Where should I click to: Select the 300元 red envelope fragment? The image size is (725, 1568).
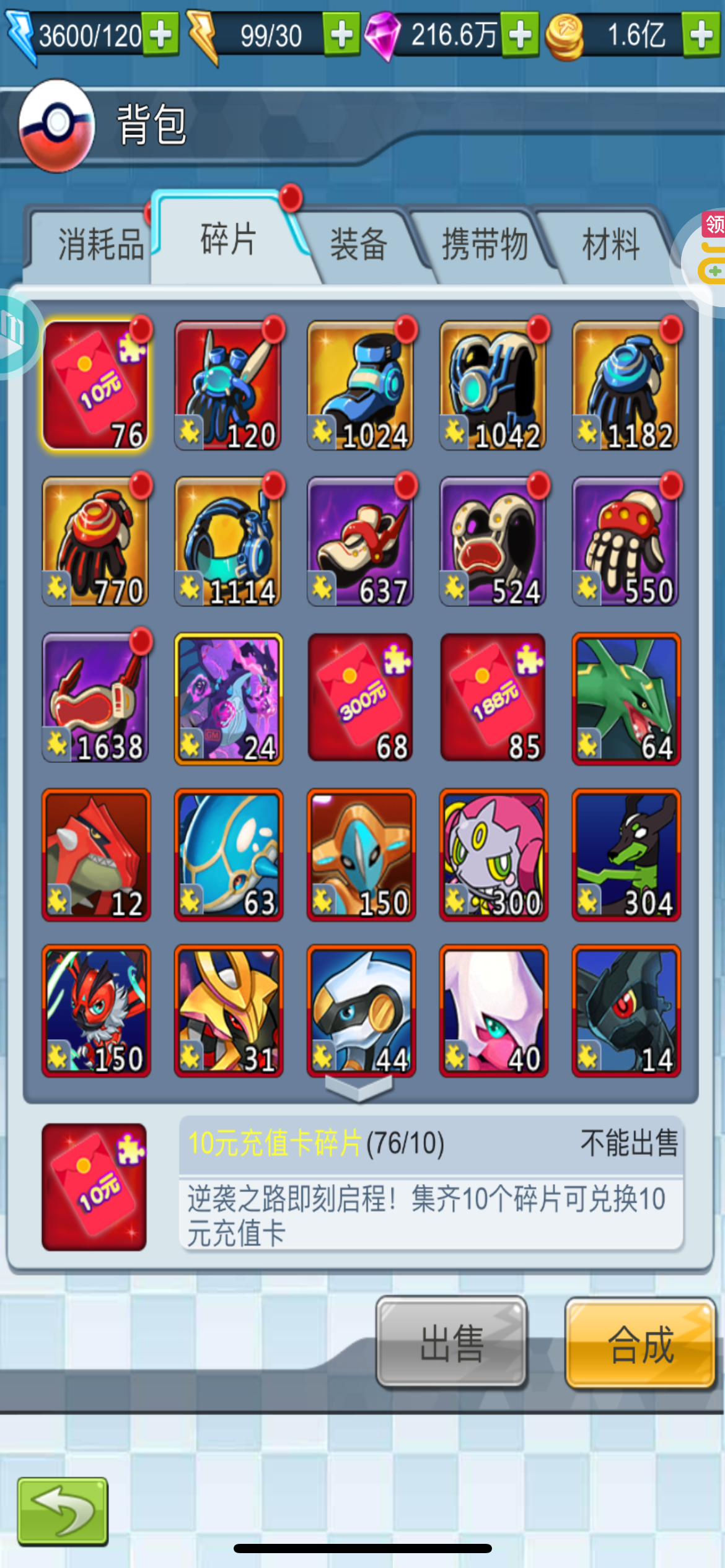click(x=361, y=698)
